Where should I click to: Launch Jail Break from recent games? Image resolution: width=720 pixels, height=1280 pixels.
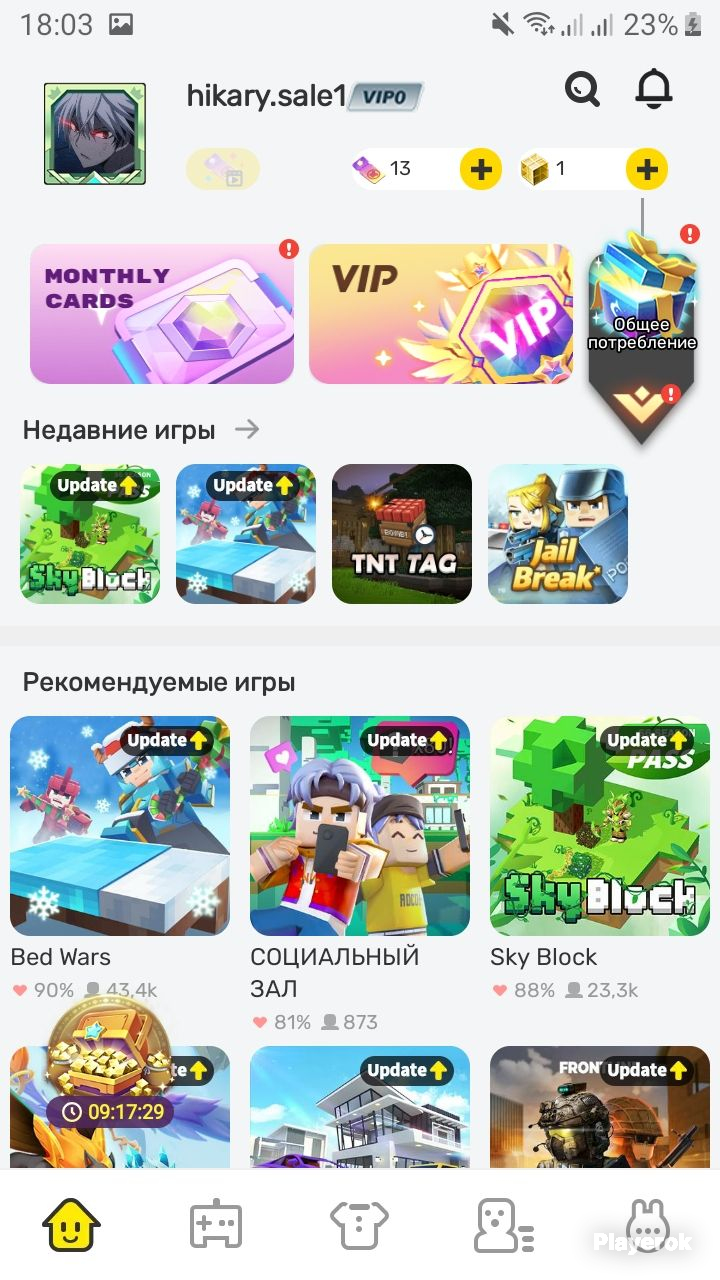point(558,534)
